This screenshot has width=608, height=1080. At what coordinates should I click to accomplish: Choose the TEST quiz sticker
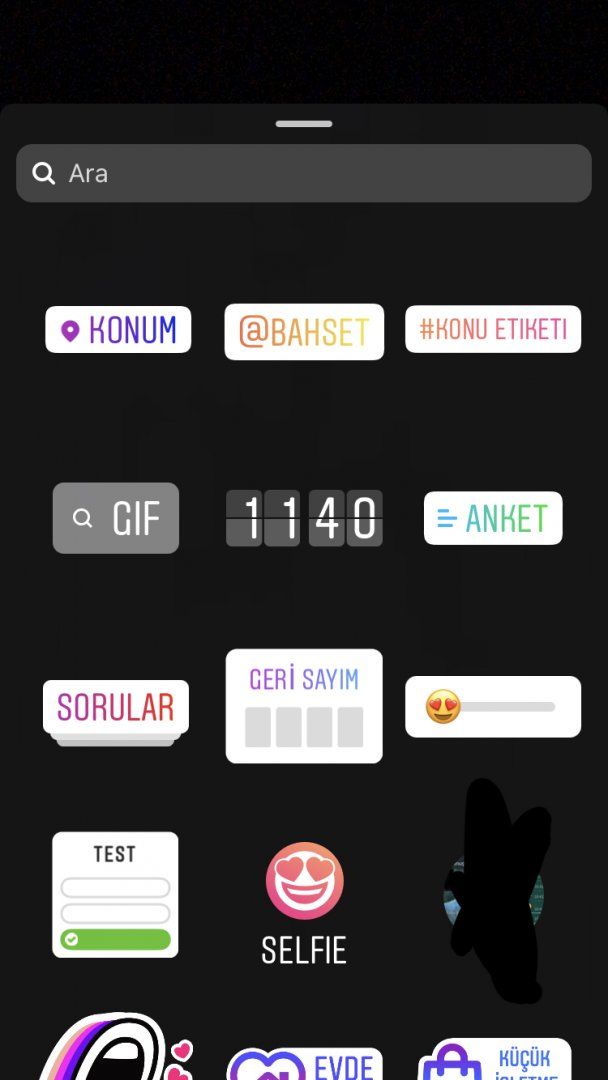pyautogui.click(x=115, y=894)
